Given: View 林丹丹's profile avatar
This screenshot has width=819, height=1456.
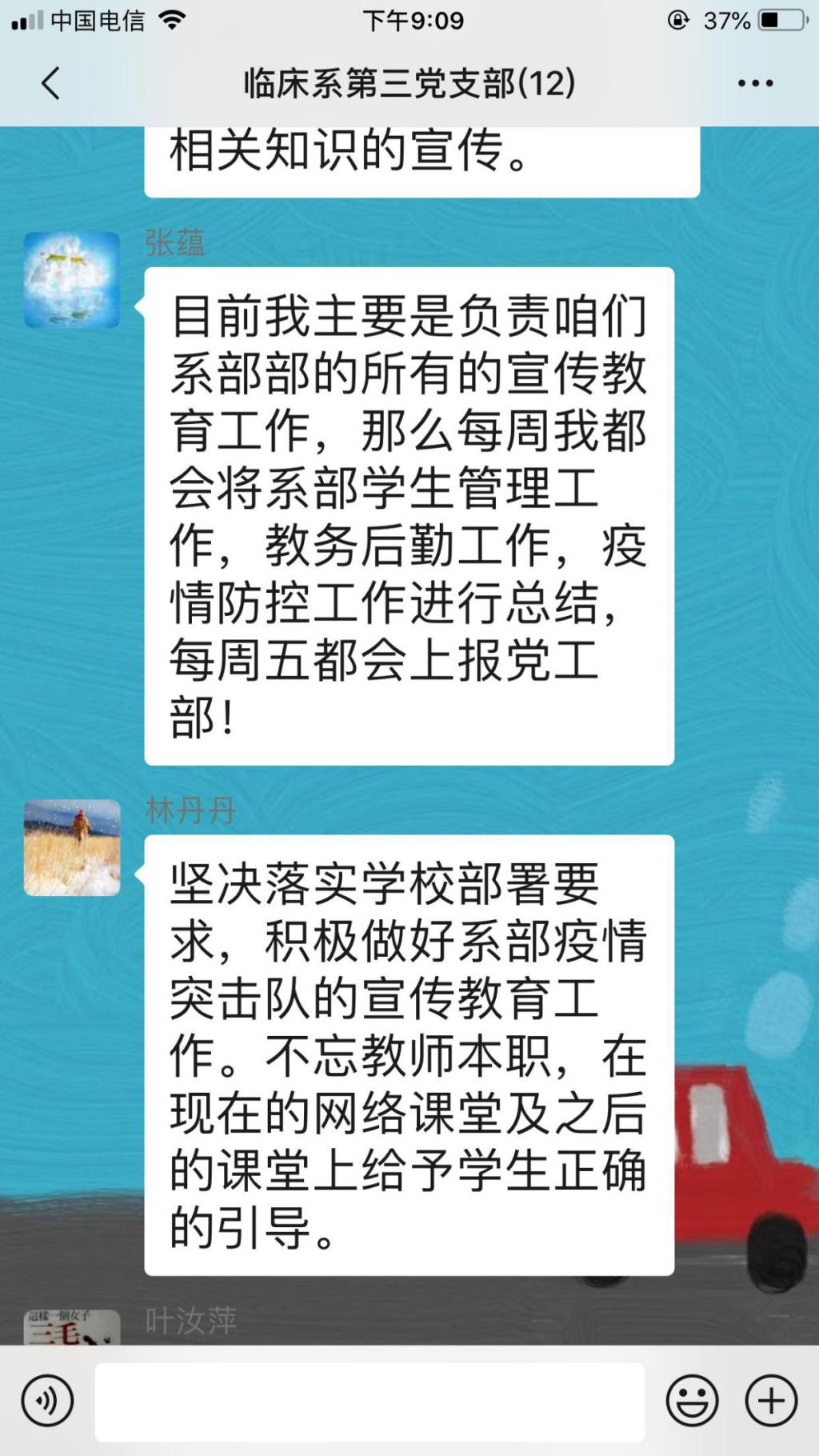Looking at the screenshot, I should click(x=72, y=847).
